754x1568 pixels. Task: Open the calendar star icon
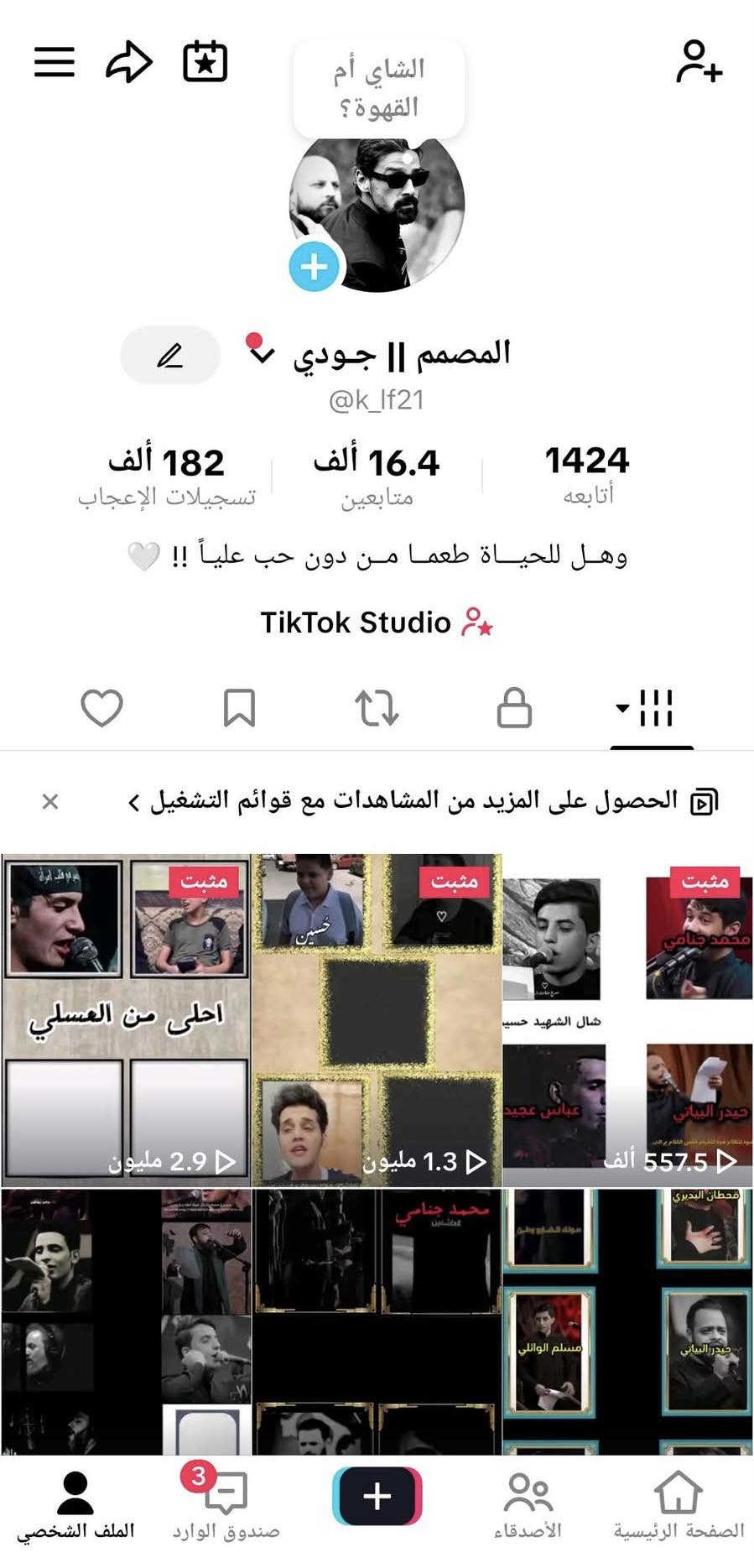(x=205, y=62)
